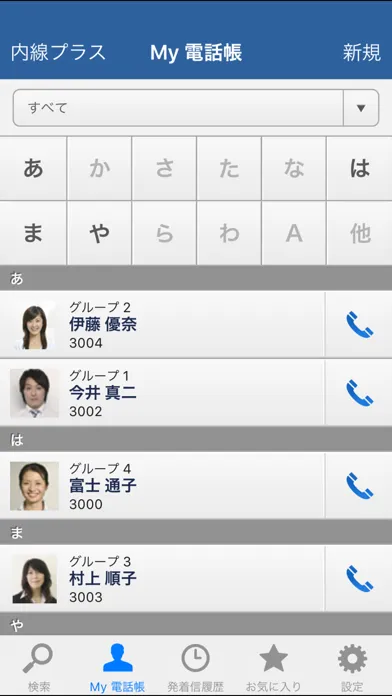Open contact details for 今井 真二
This screenshot has width=392, height=696.
162,393
